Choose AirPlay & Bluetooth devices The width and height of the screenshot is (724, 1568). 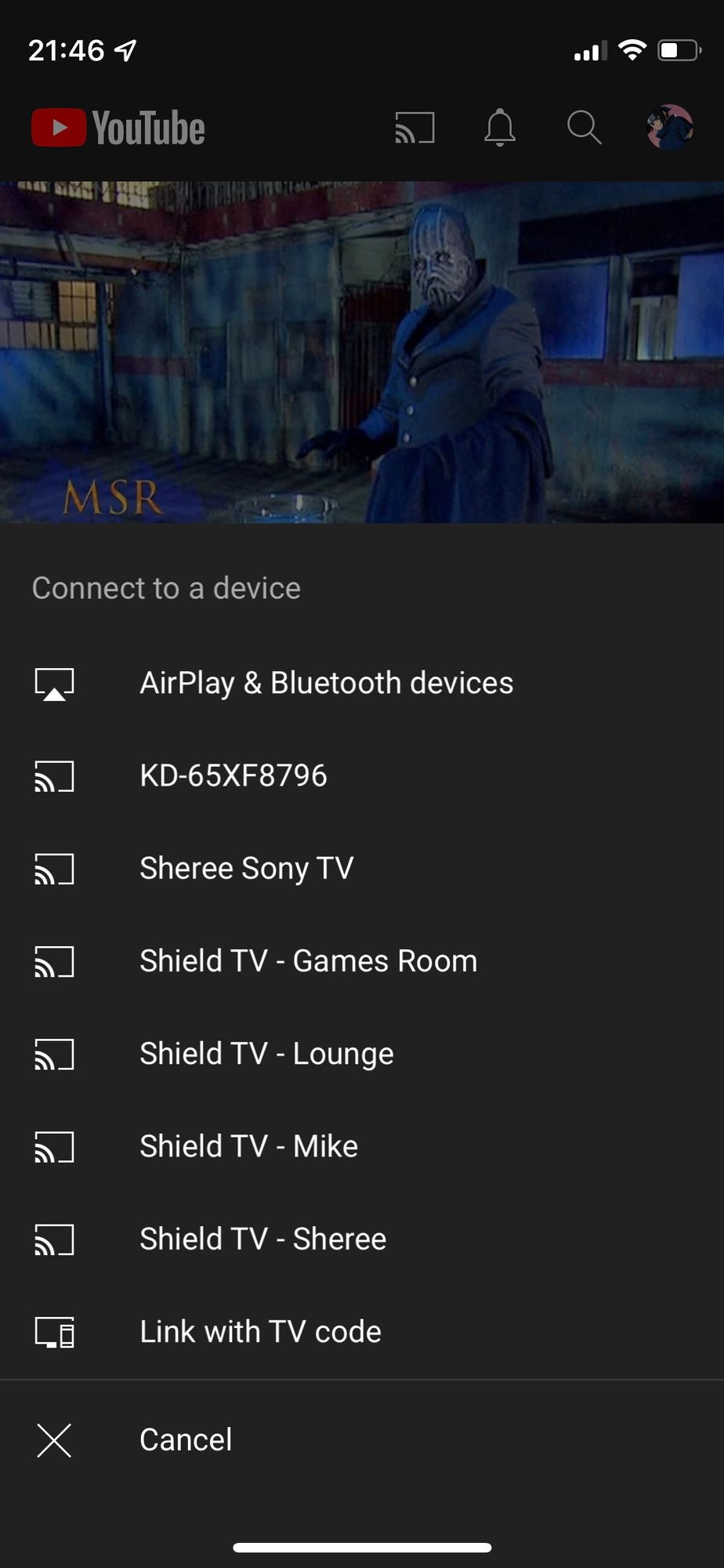(326, 683)
